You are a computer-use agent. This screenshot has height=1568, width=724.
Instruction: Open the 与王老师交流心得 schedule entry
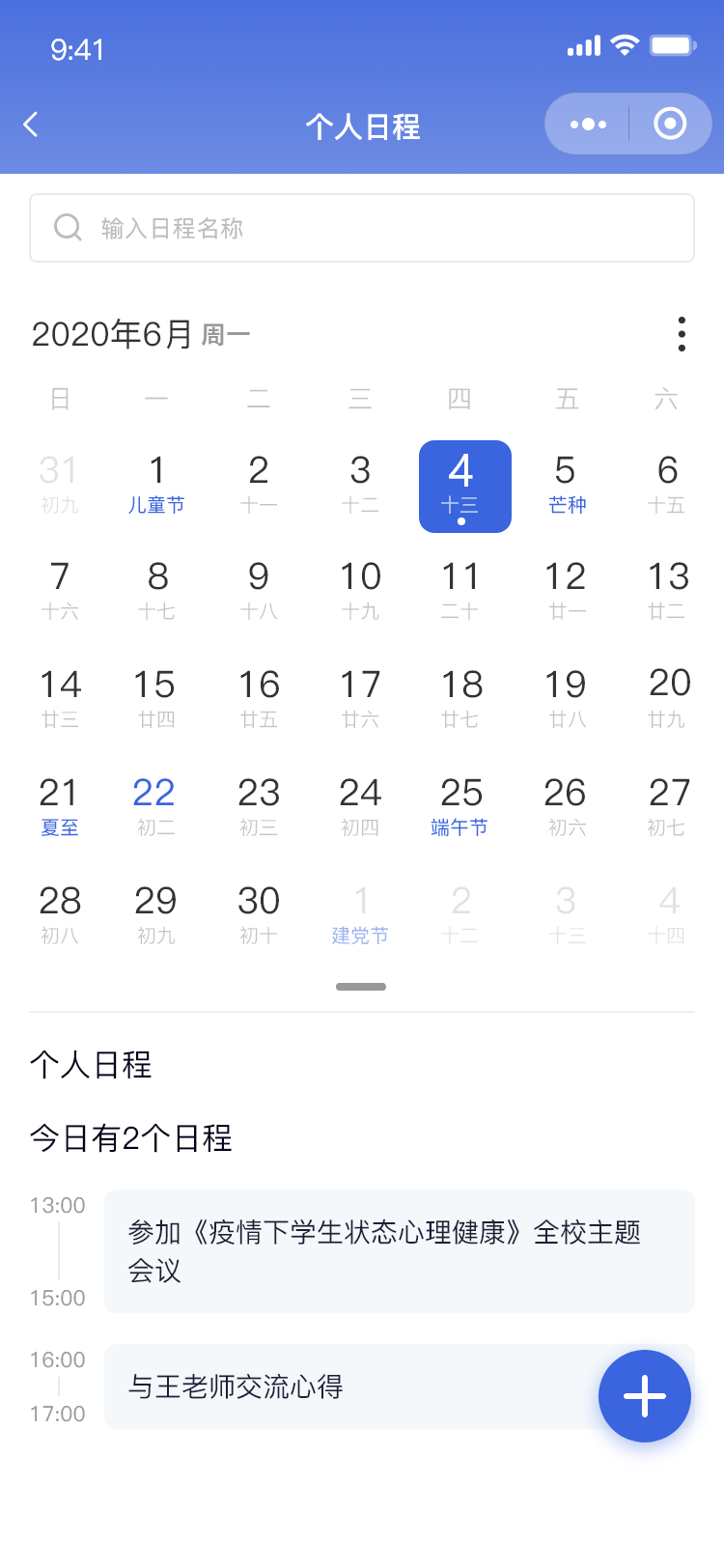pyautogui.click(x=348, y=1386)
